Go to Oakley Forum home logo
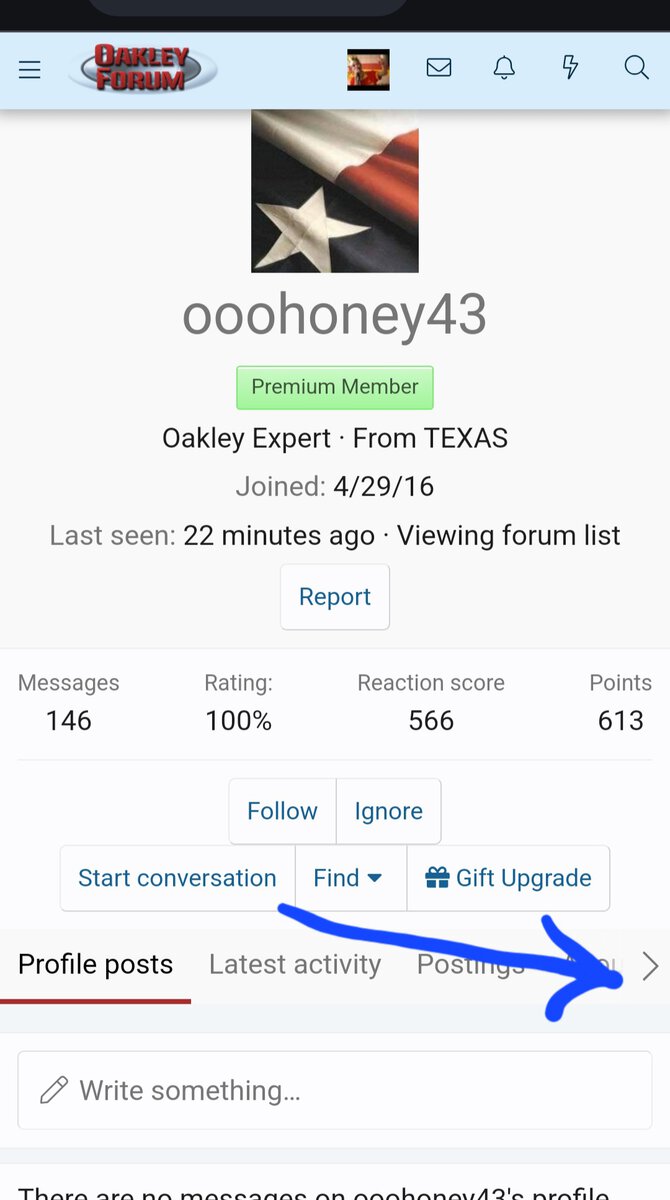 141,69
